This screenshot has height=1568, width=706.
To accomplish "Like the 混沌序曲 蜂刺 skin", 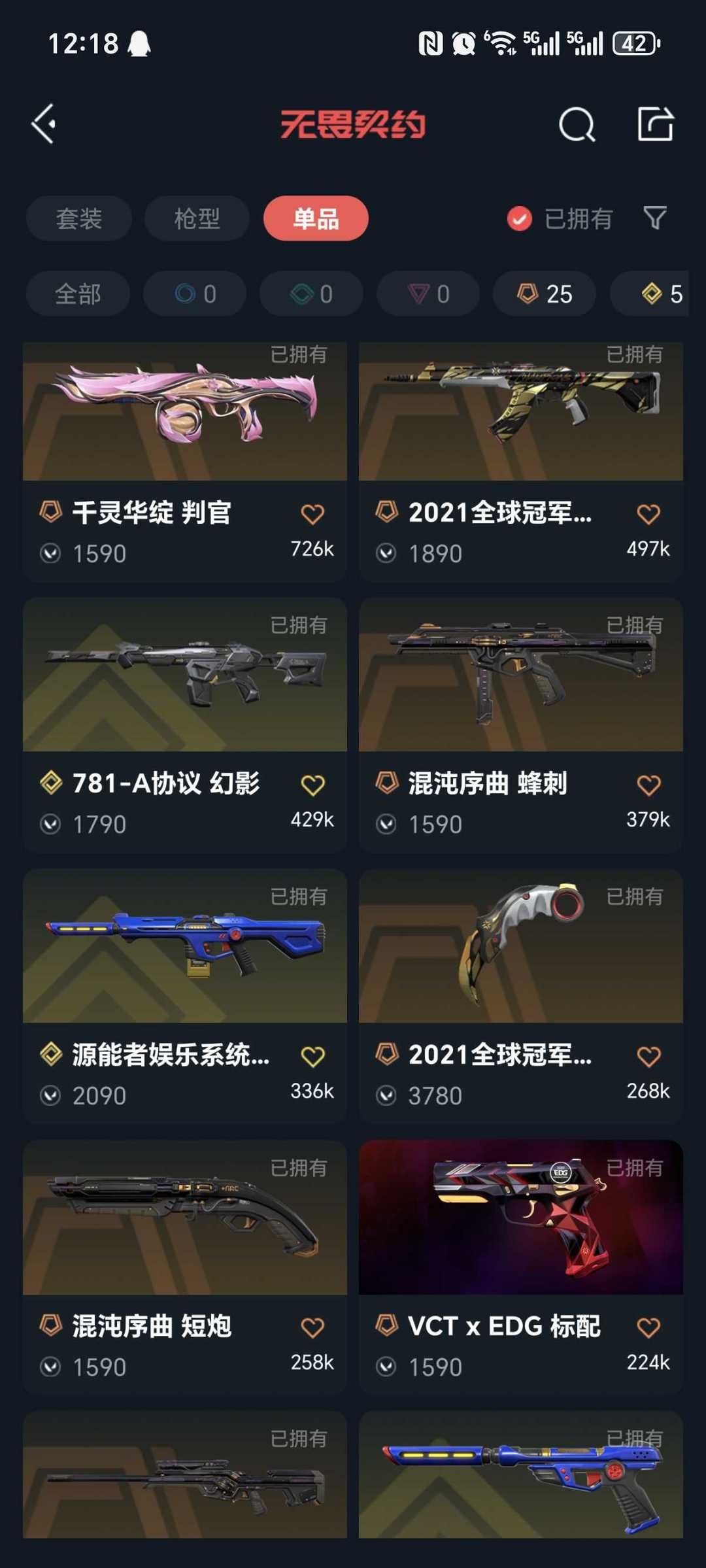I will pos(648,785).
